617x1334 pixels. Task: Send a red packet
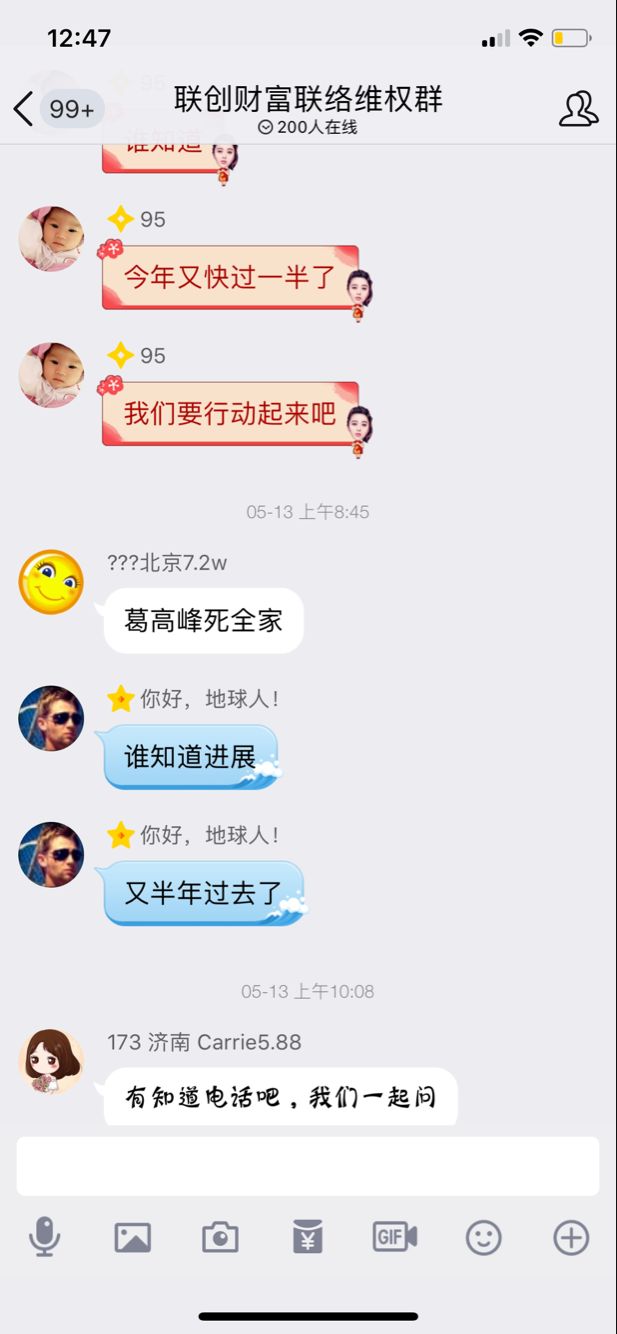tap(307, 1238)
